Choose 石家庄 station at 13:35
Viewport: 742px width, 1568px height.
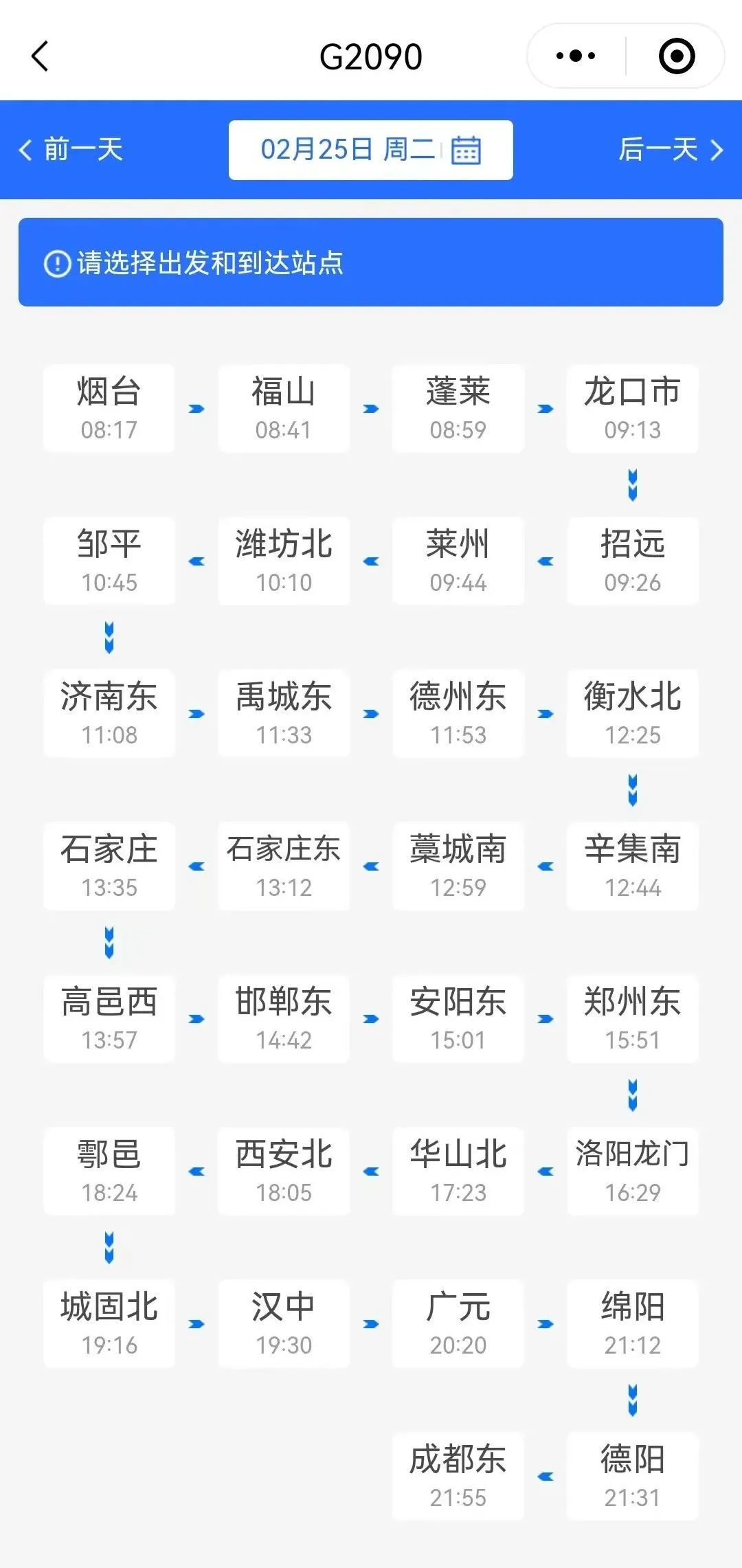(109, 866)
